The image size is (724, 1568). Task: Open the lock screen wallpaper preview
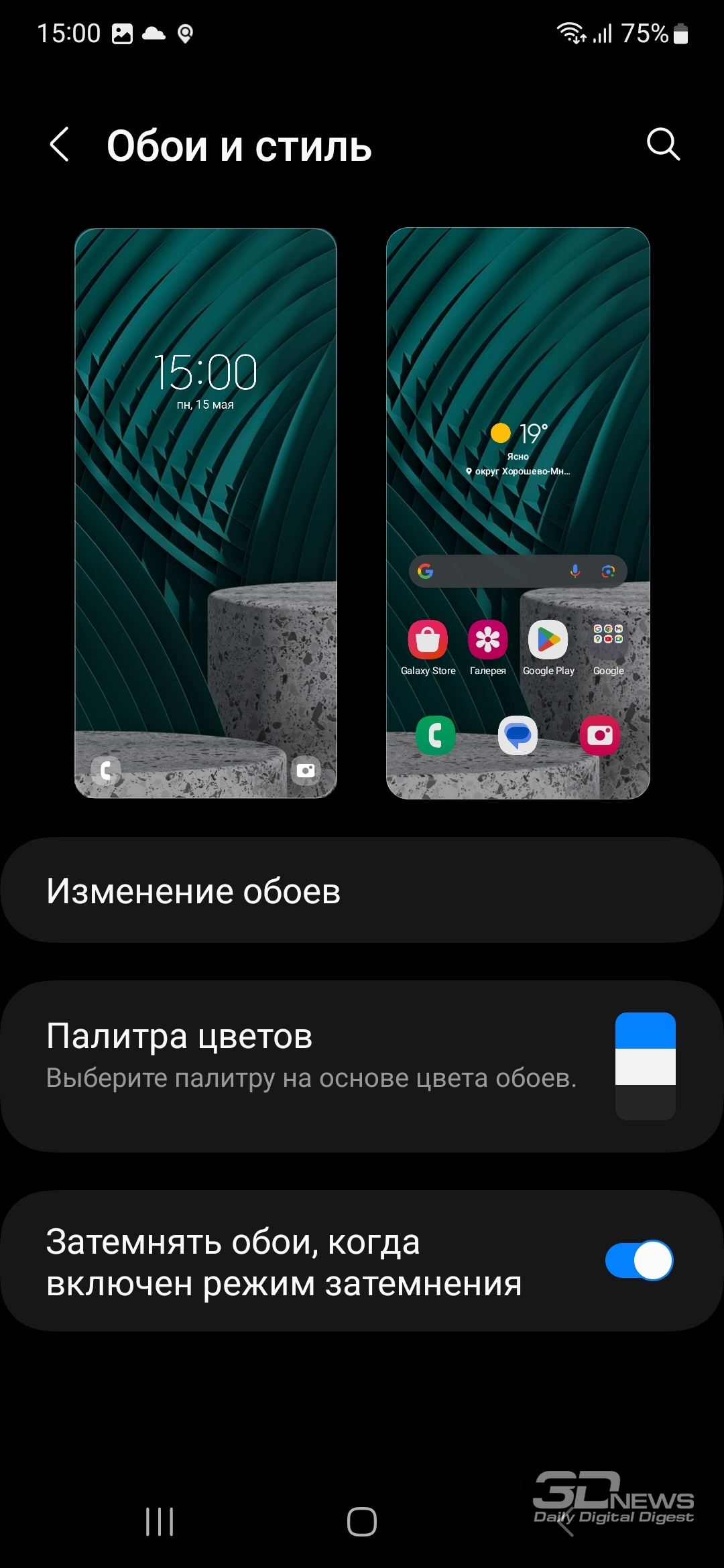click(x=206, y=513)
